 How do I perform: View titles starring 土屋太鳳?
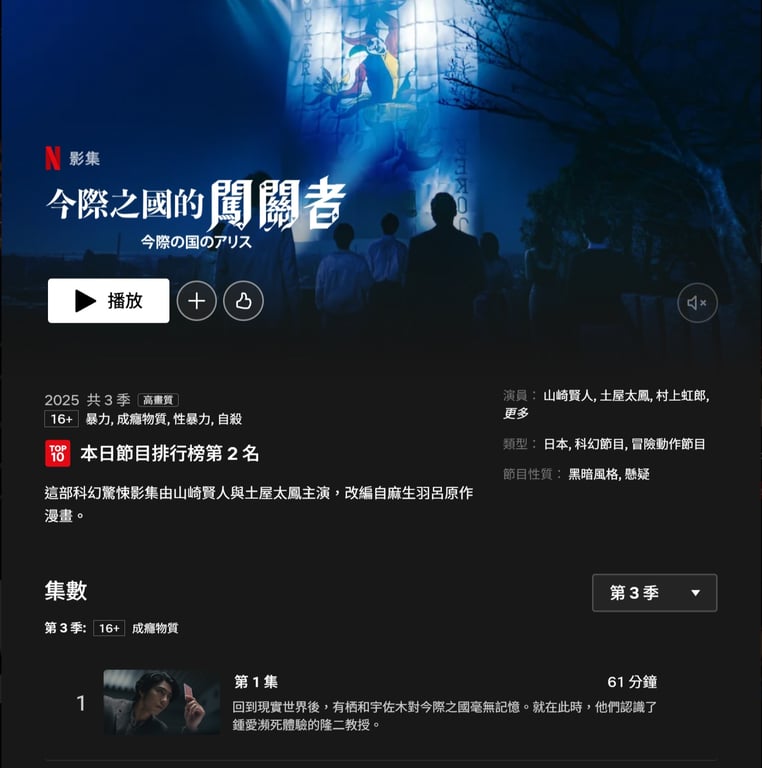point(625,395)
